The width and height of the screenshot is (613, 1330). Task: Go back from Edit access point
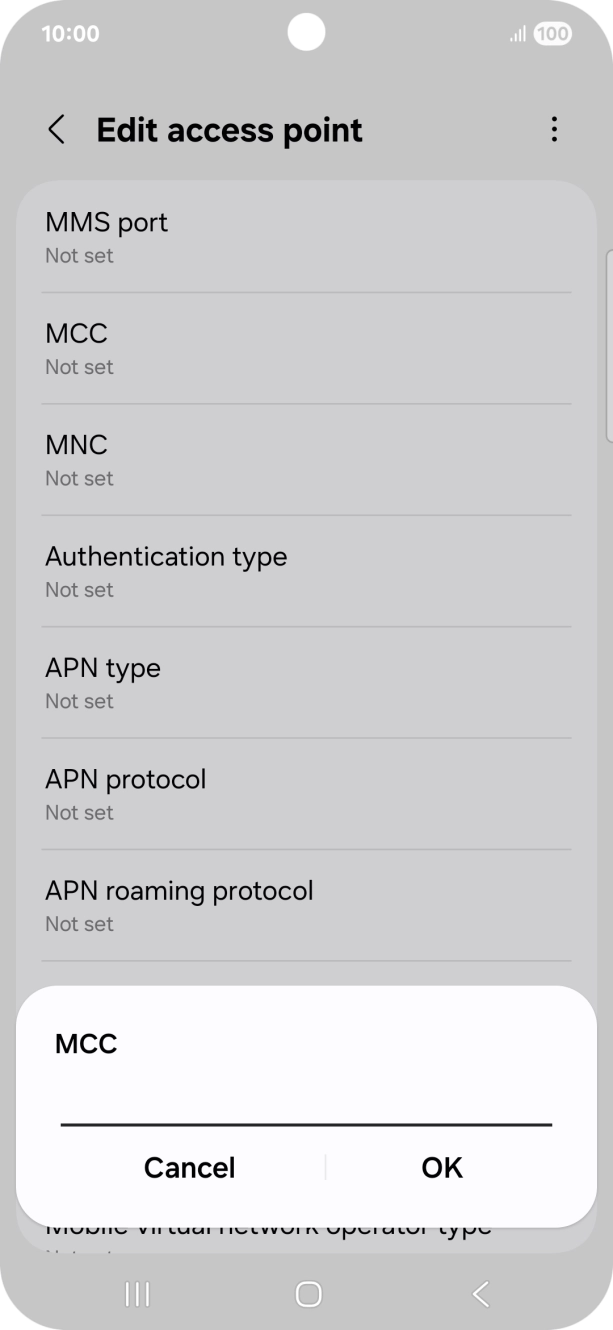click(x=57, y=130)
